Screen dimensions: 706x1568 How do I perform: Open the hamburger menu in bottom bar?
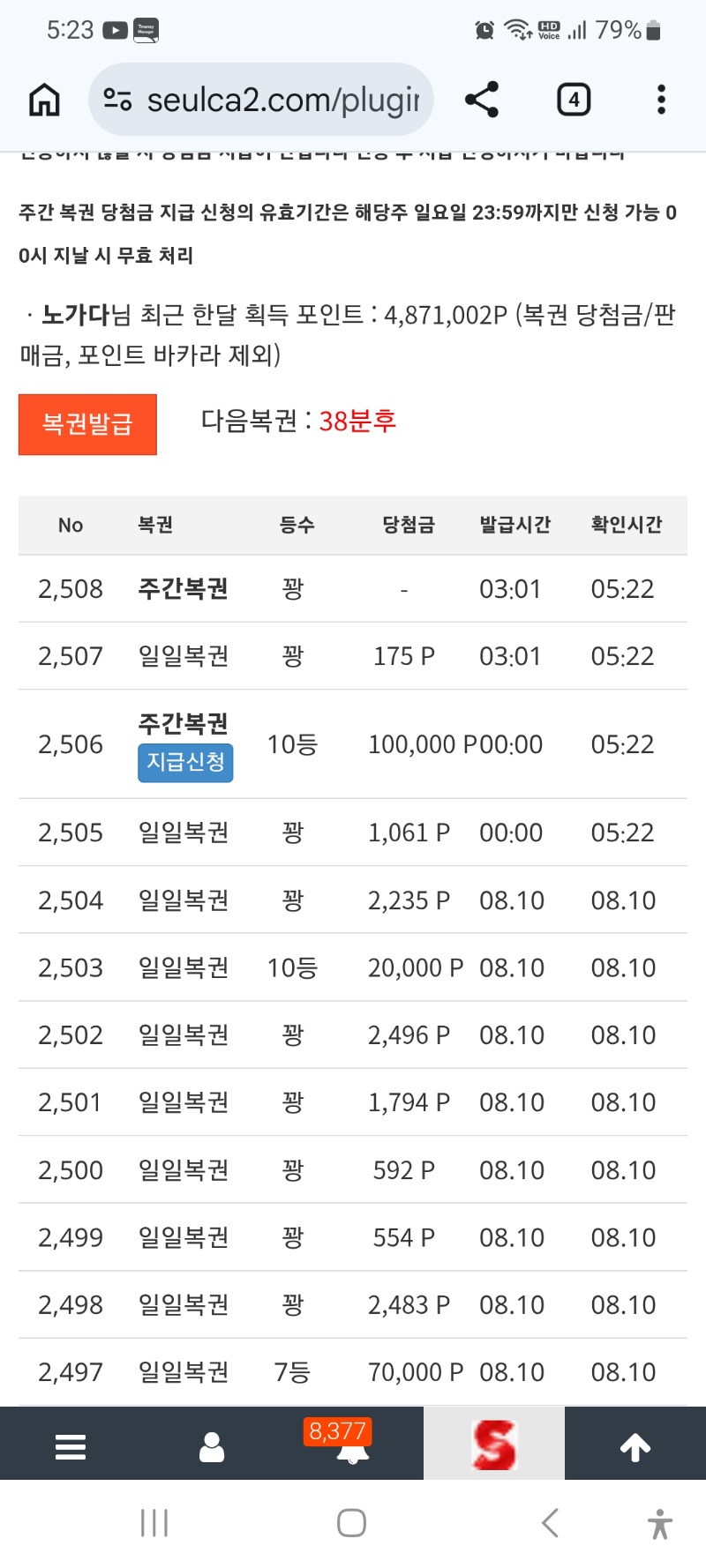71,1446
